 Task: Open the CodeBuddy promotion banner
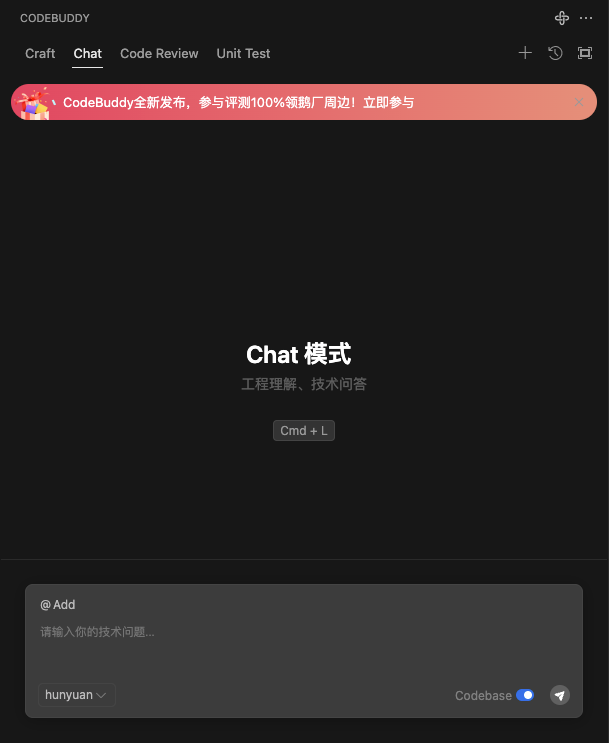click(x=240, y=102)
